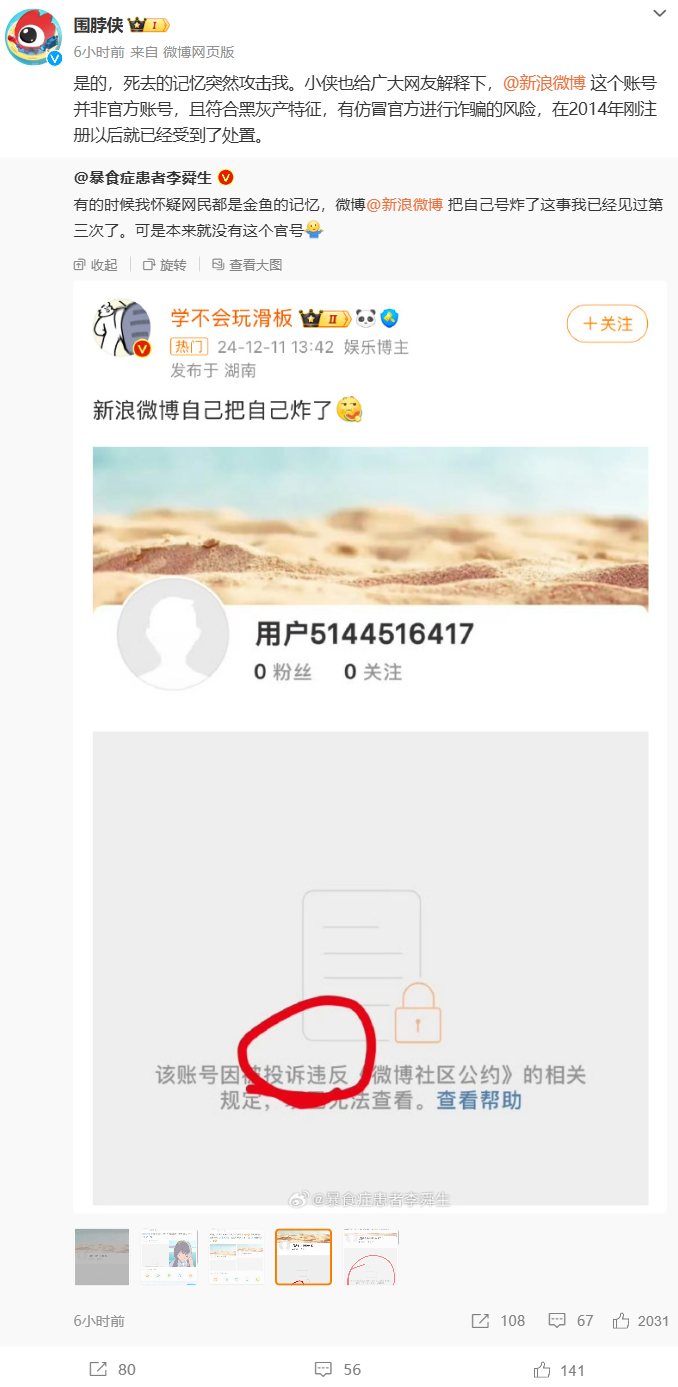678x1387 pixels.
Task: Like the original post with 2031 likes
Action: [x=640, y=1321]
